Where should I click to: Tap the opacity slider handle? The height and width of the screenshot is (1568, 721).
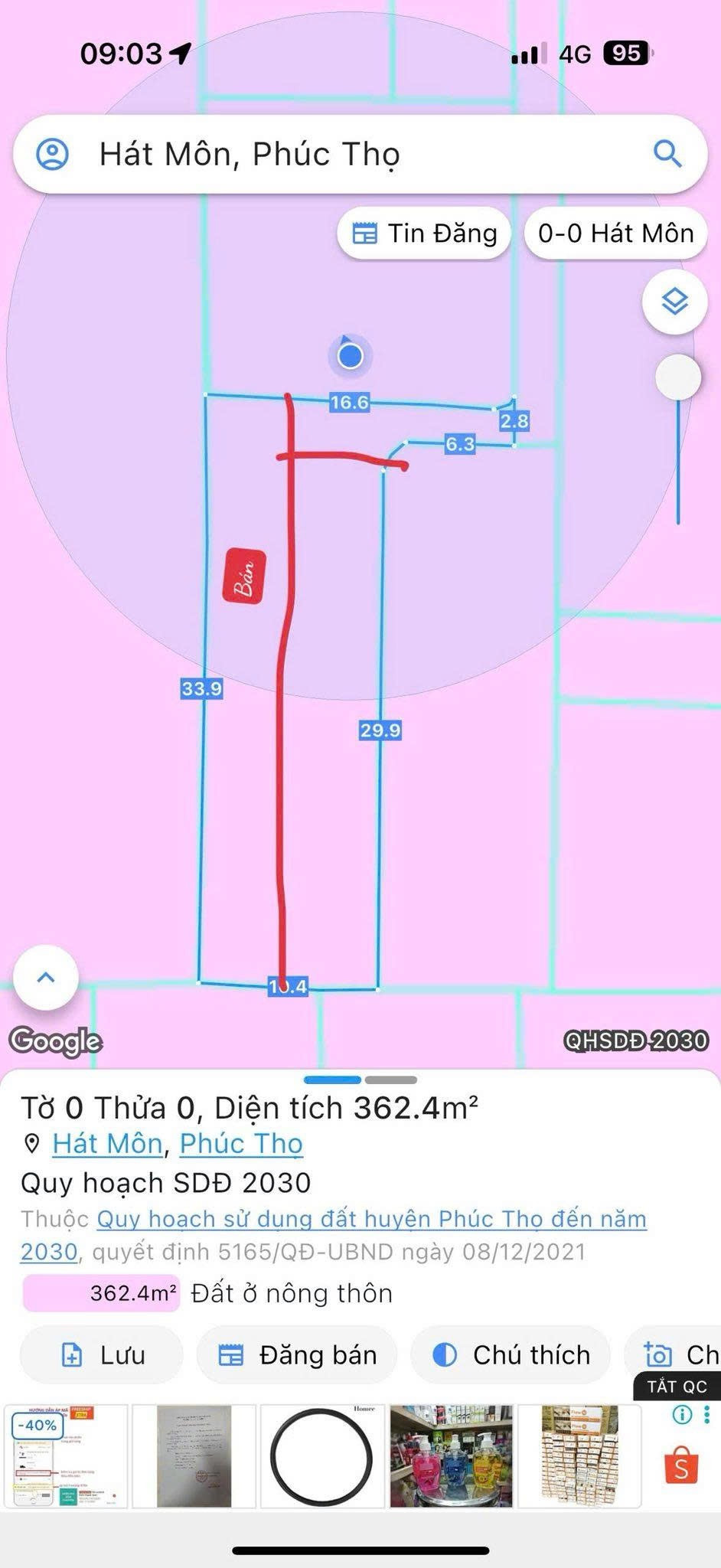click(x=678, y=377)
